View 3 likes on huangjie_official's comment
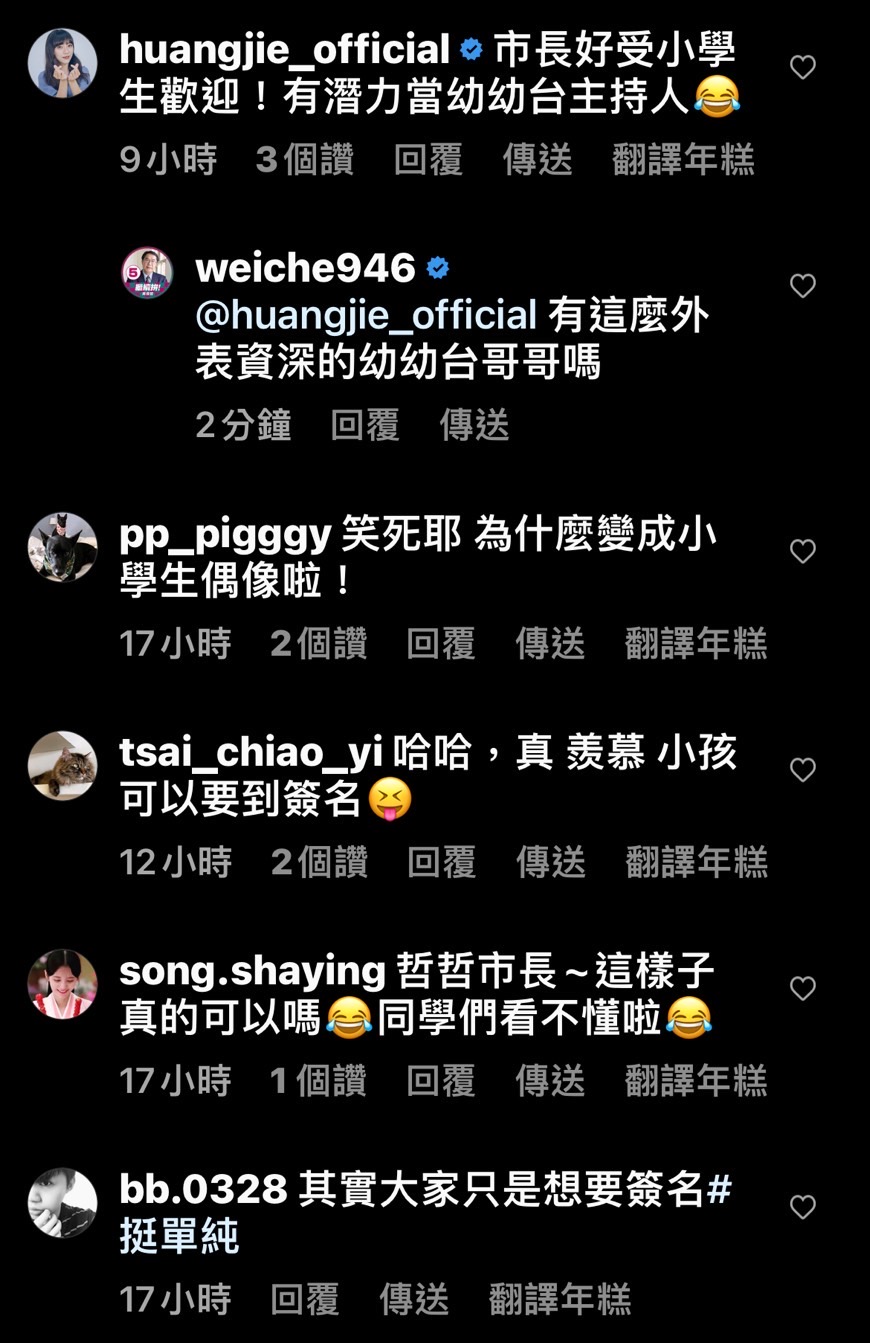Screen dimensions: 870x1343 pyautogui.click(x=304, y=160)
